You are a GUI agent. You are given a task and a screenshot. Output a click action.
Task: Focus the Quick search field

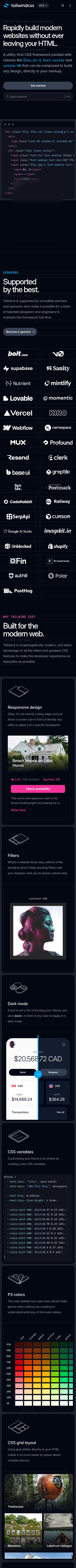pos(38,96)
